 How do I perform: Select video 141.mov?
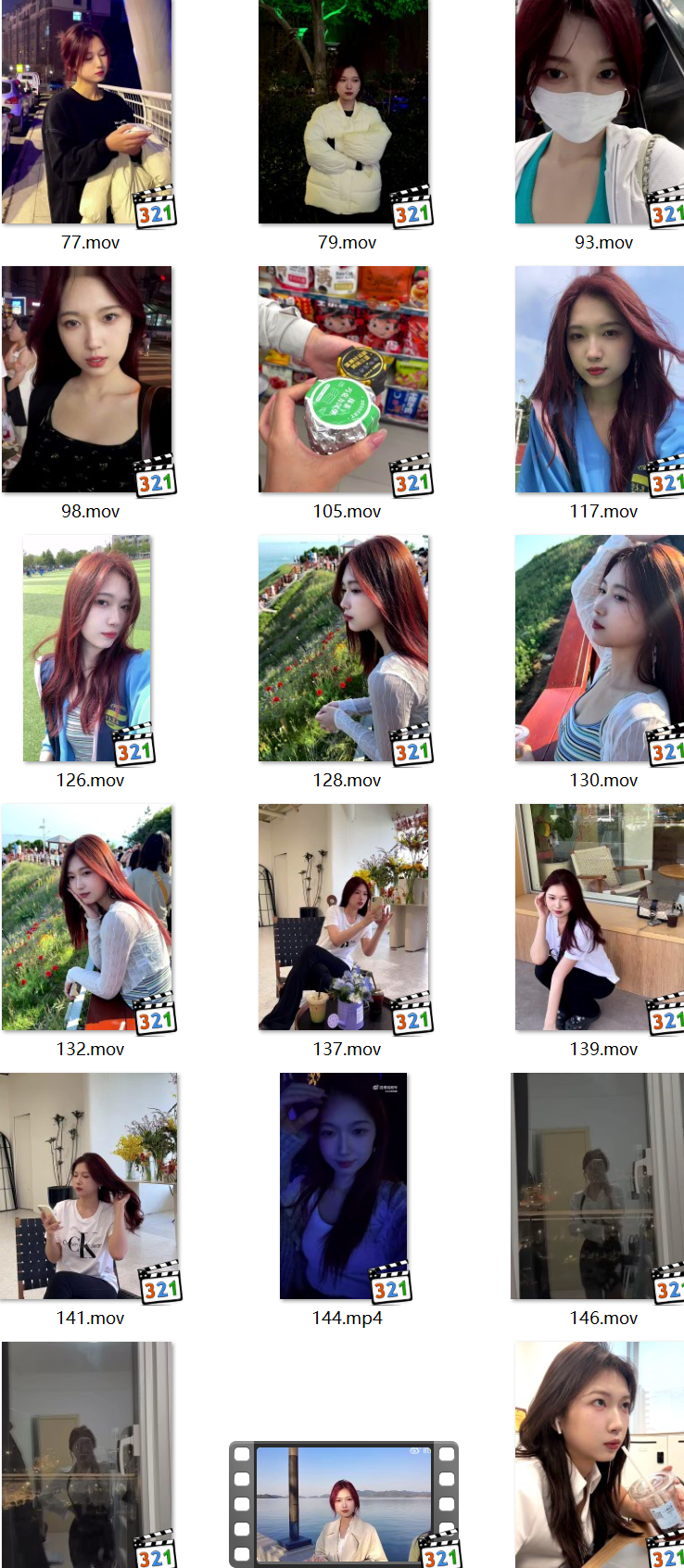[x=88, y=1186]
